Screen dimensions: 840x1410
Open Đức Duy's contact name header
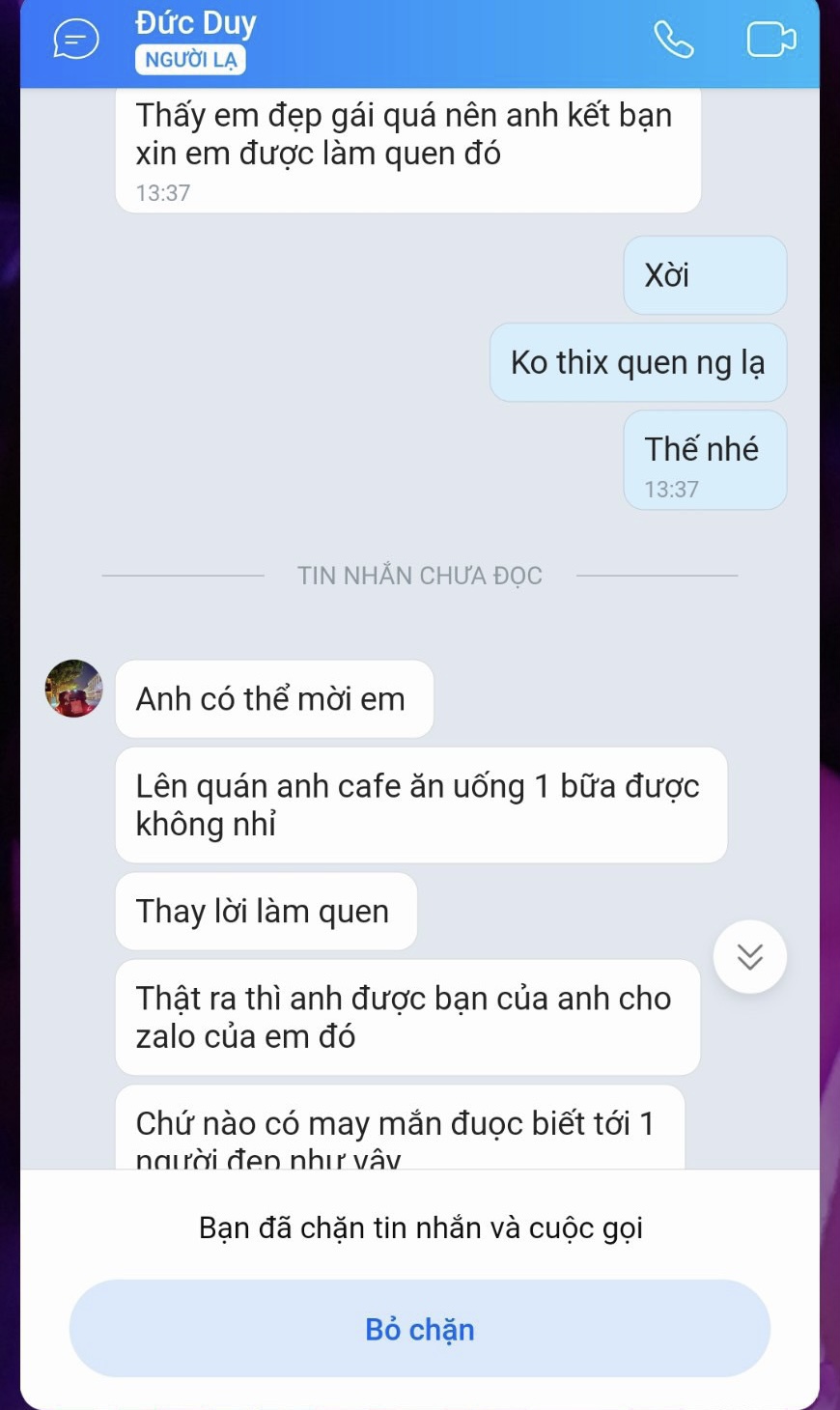pyautogui.click(x=196, y=23)
